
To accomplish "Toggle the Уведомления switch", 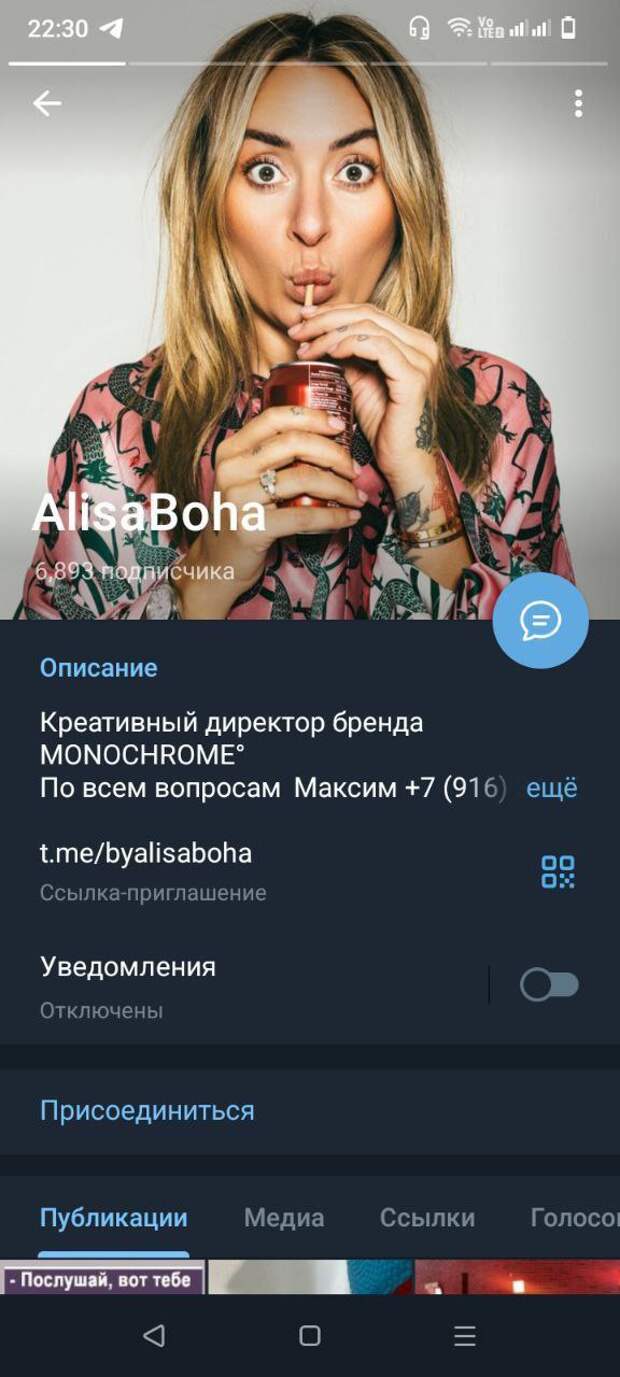I will 549,986.
